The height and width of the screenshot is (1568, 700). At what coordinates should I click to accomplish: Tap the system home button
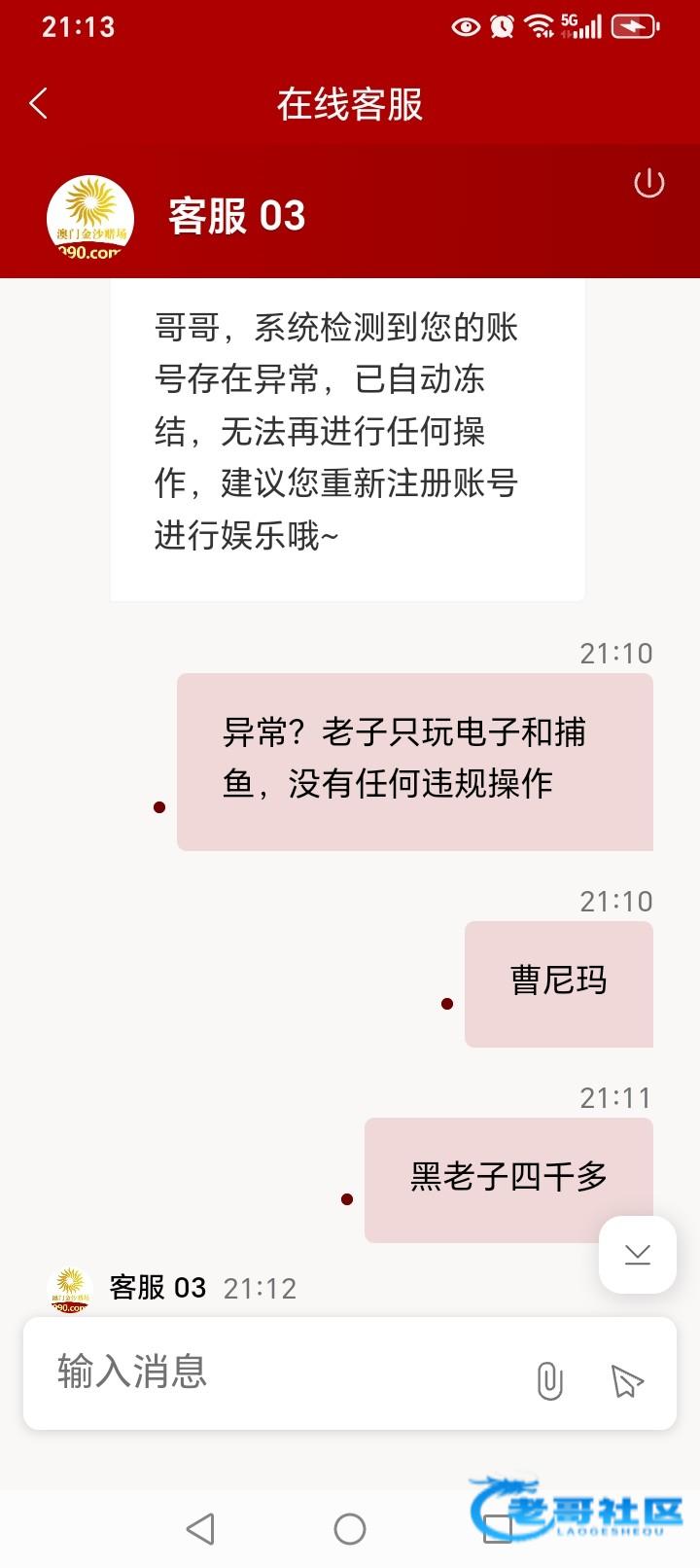(350, 1528)
